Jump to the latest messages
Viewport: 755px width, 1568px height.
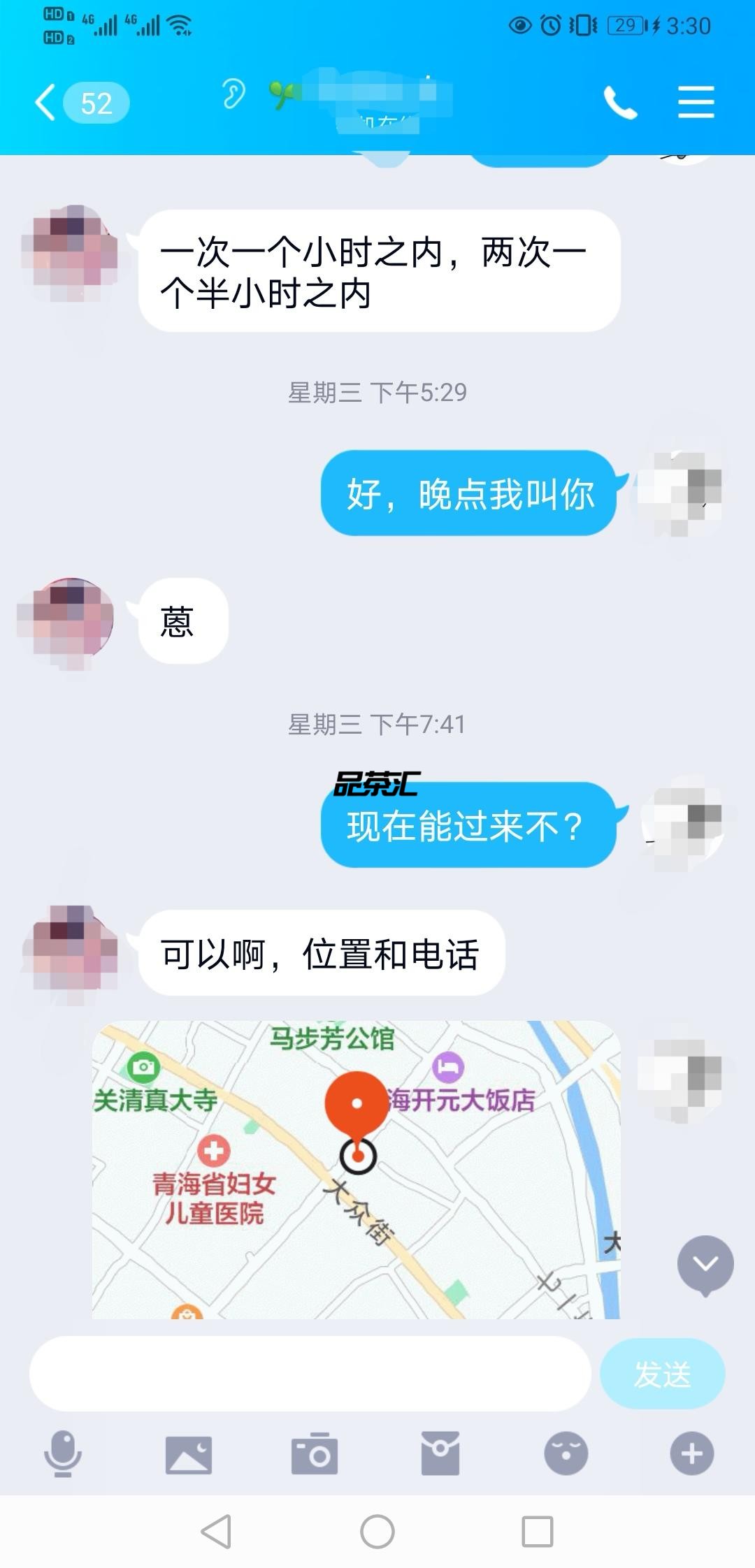(705, 1264)
